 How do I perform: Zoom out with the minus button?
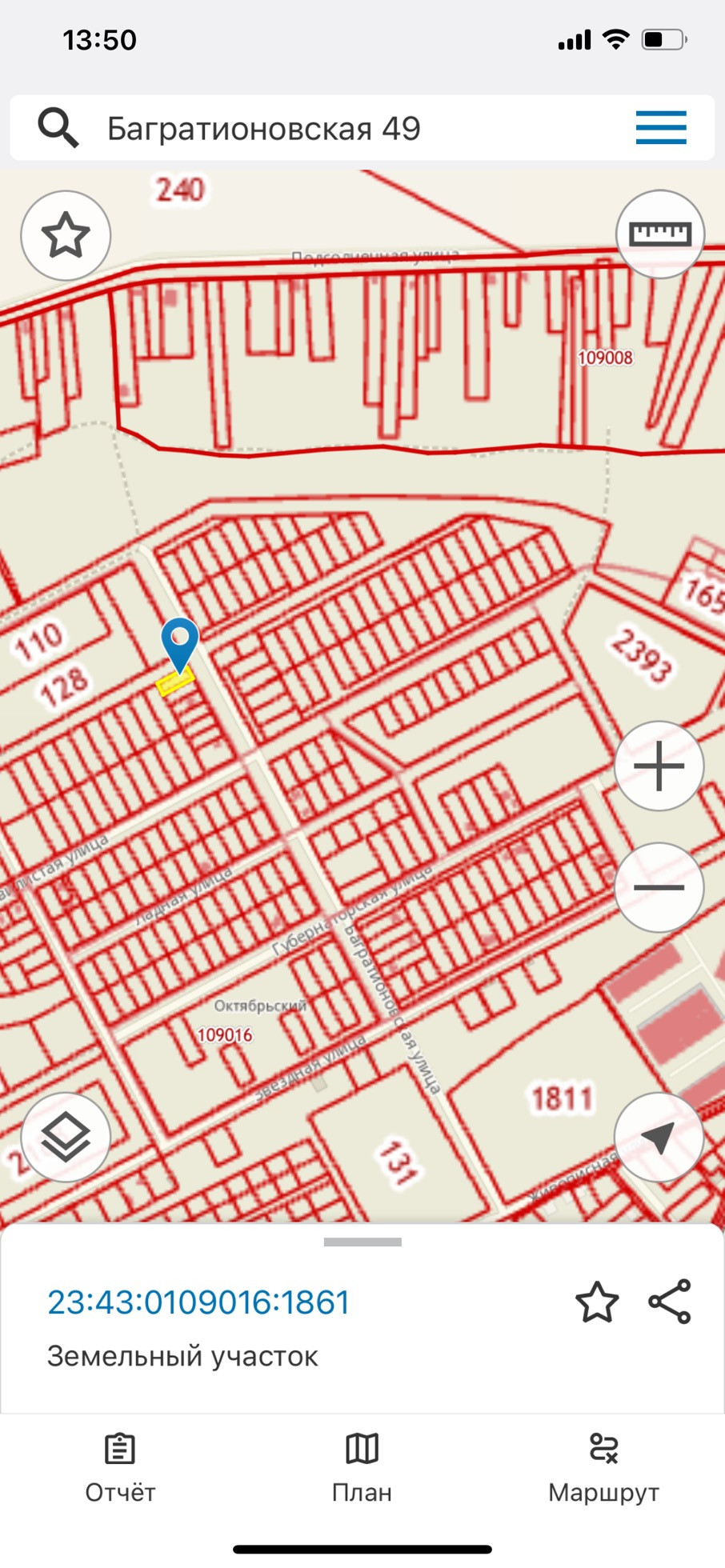pyautogui.click(x=659, y=887)
